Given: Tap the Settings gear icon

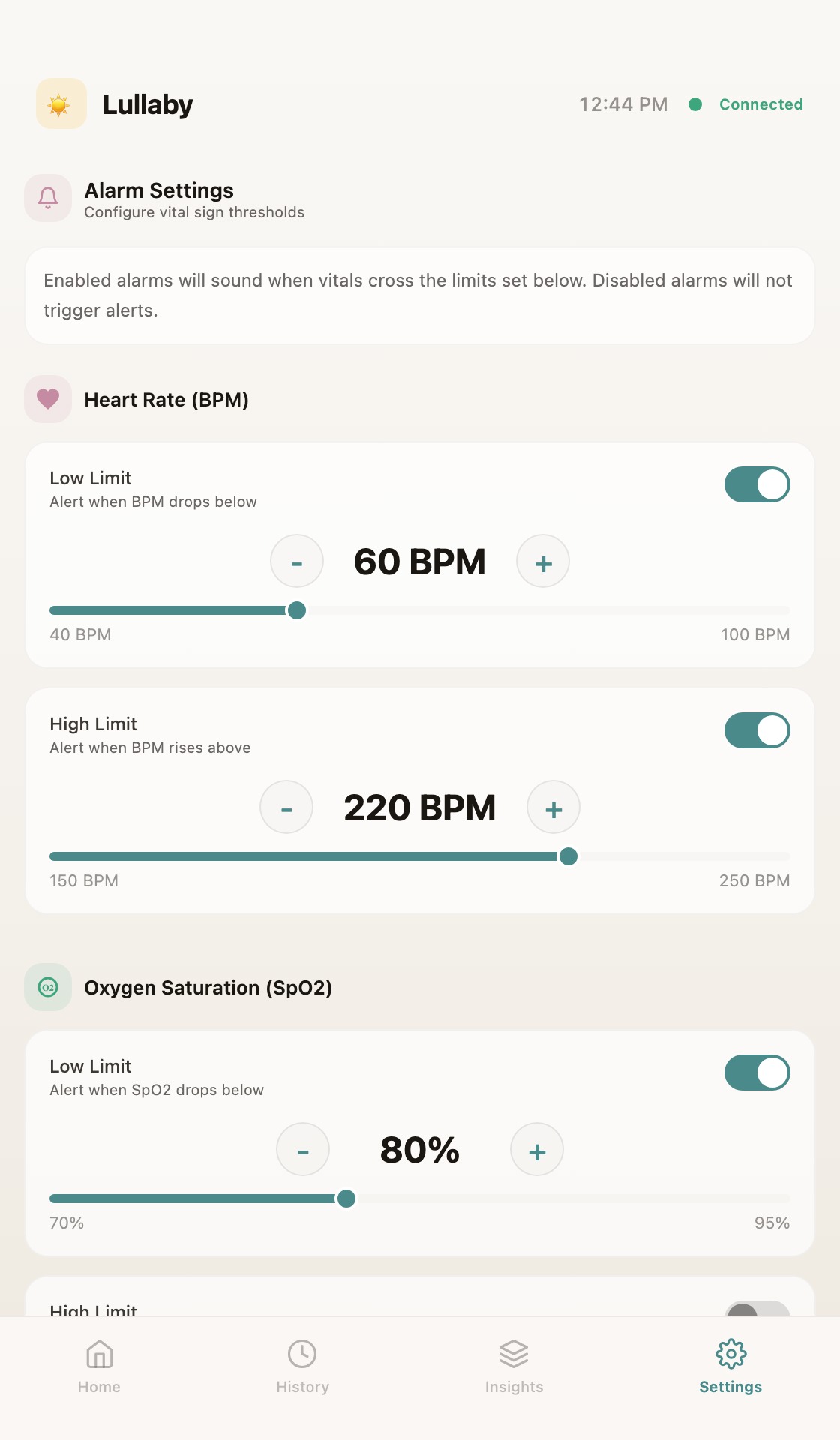Looking at the screenshot, I should pos(730,1354).
